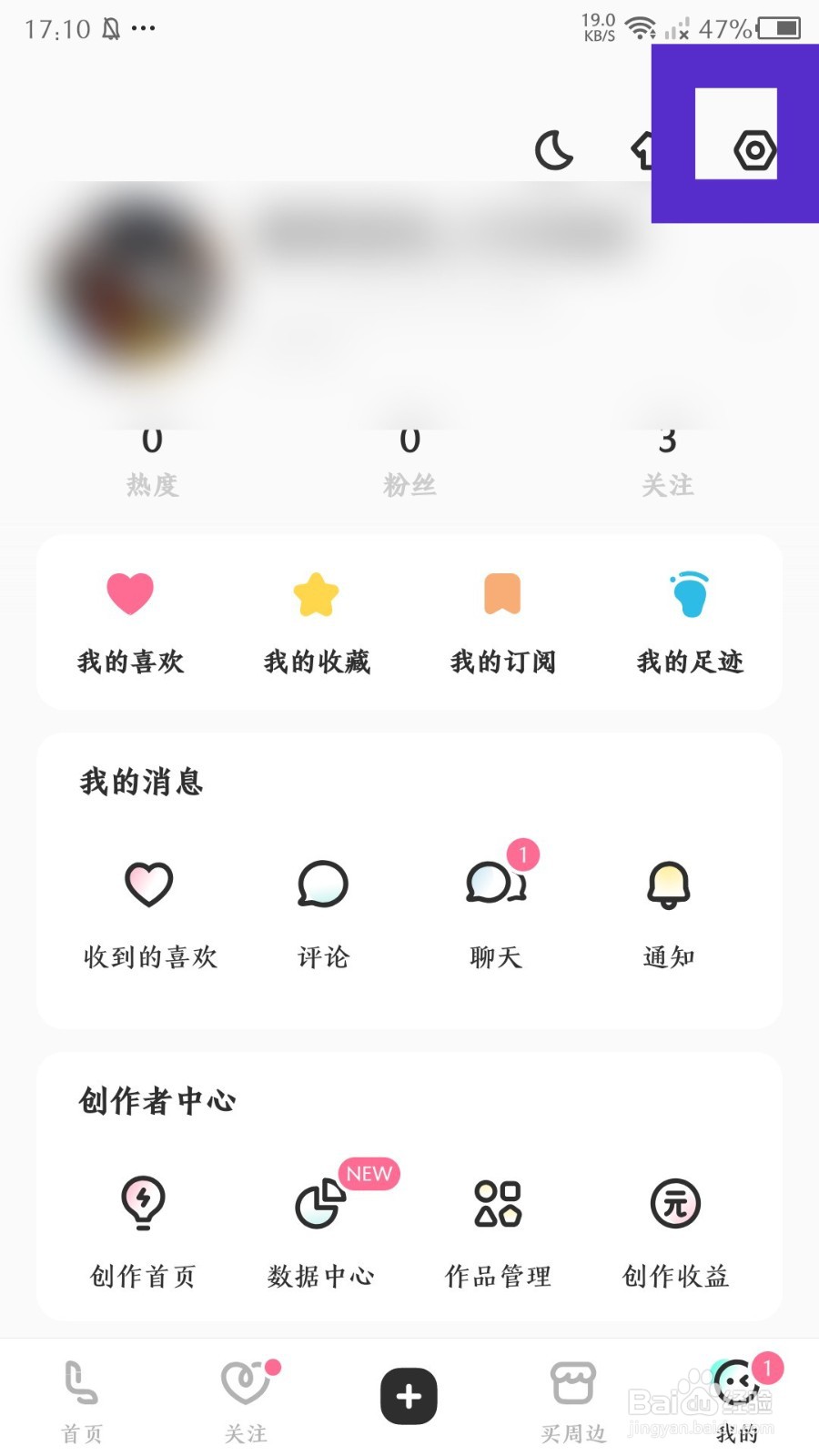Open settings via the hexagon gear icon

tap(754, 150)
